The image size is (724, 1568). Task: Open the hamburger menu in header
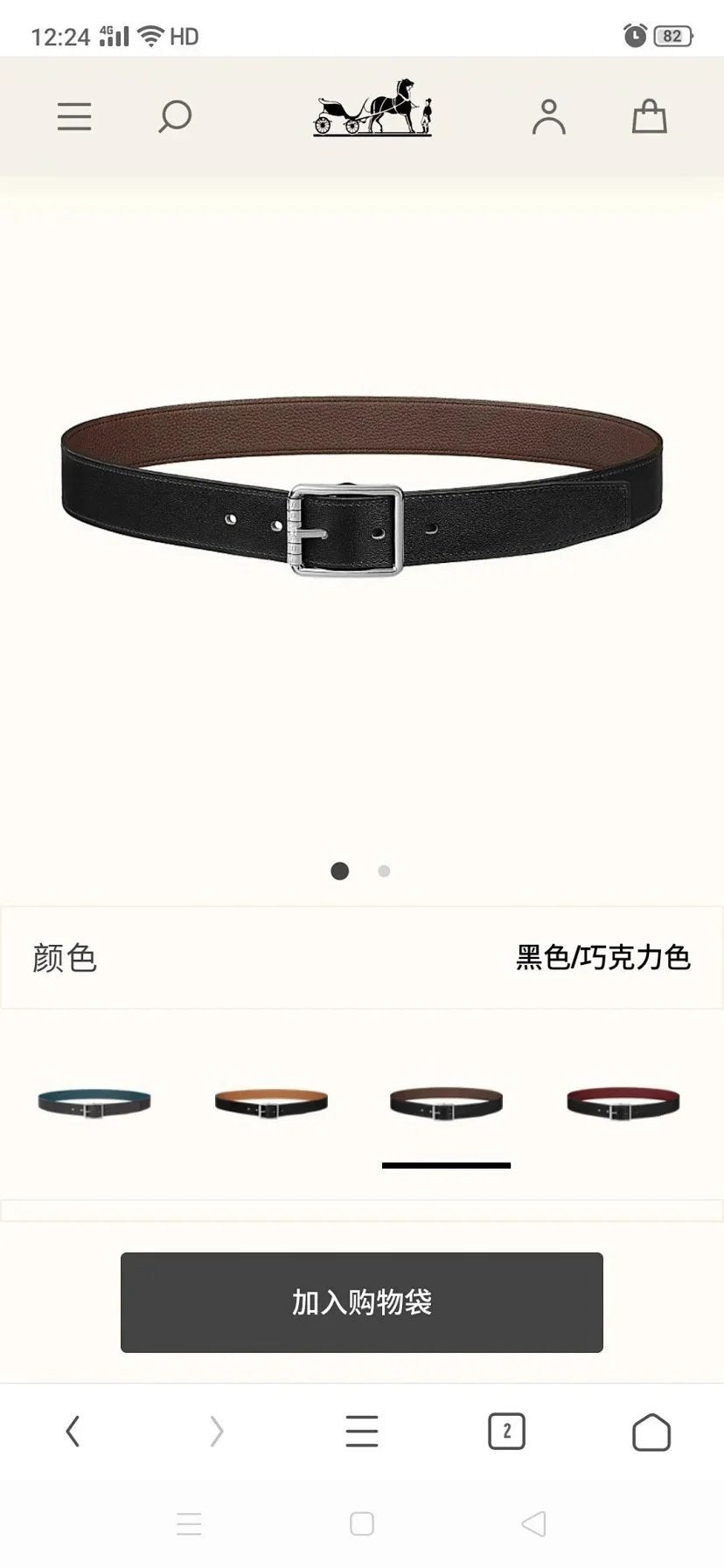pyautogui.click(x=74, y=116)
